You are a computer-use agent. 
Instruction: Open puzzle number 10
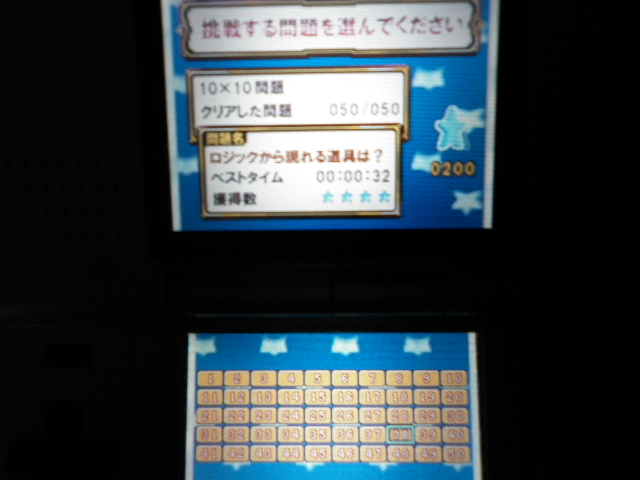coord(454,378)
